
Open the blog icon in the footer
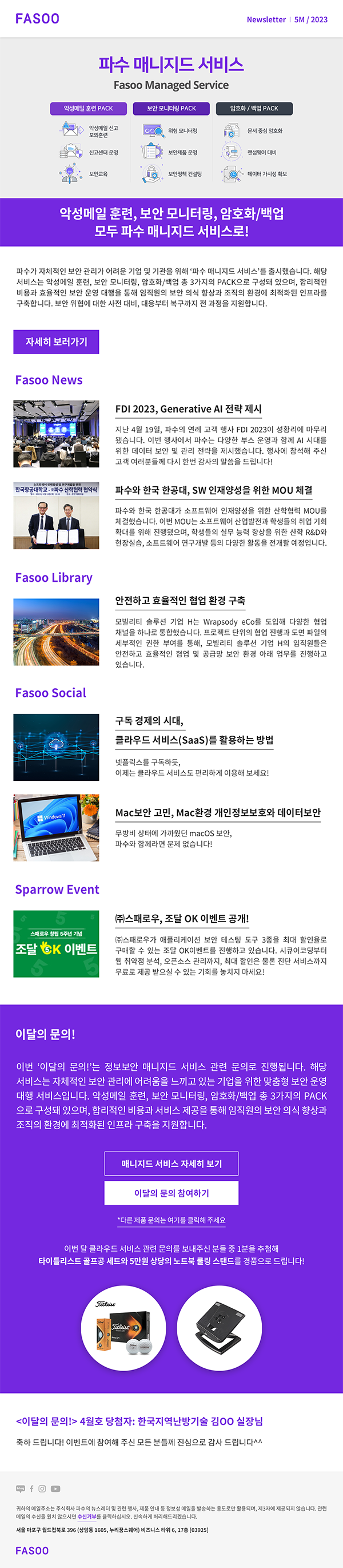(20, 1489)
